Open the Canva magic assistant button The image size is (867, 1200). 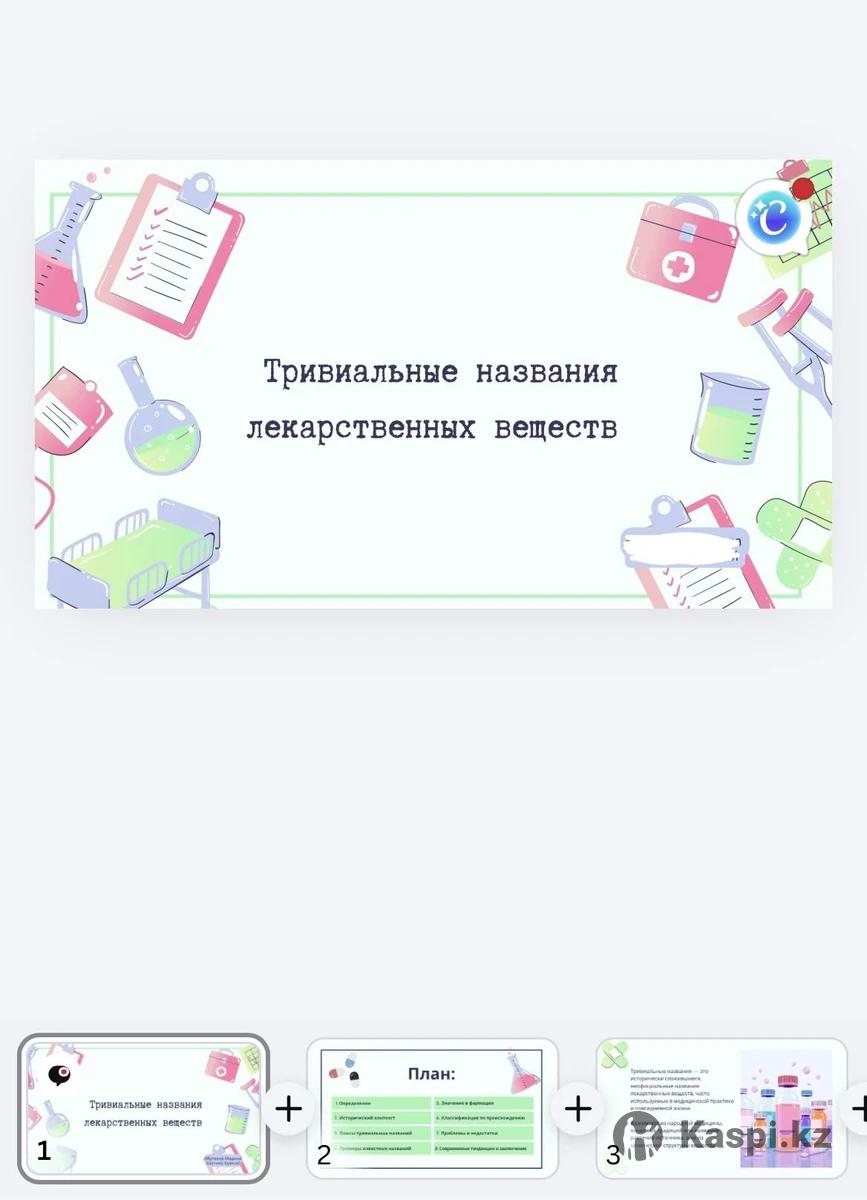[773, 217]
